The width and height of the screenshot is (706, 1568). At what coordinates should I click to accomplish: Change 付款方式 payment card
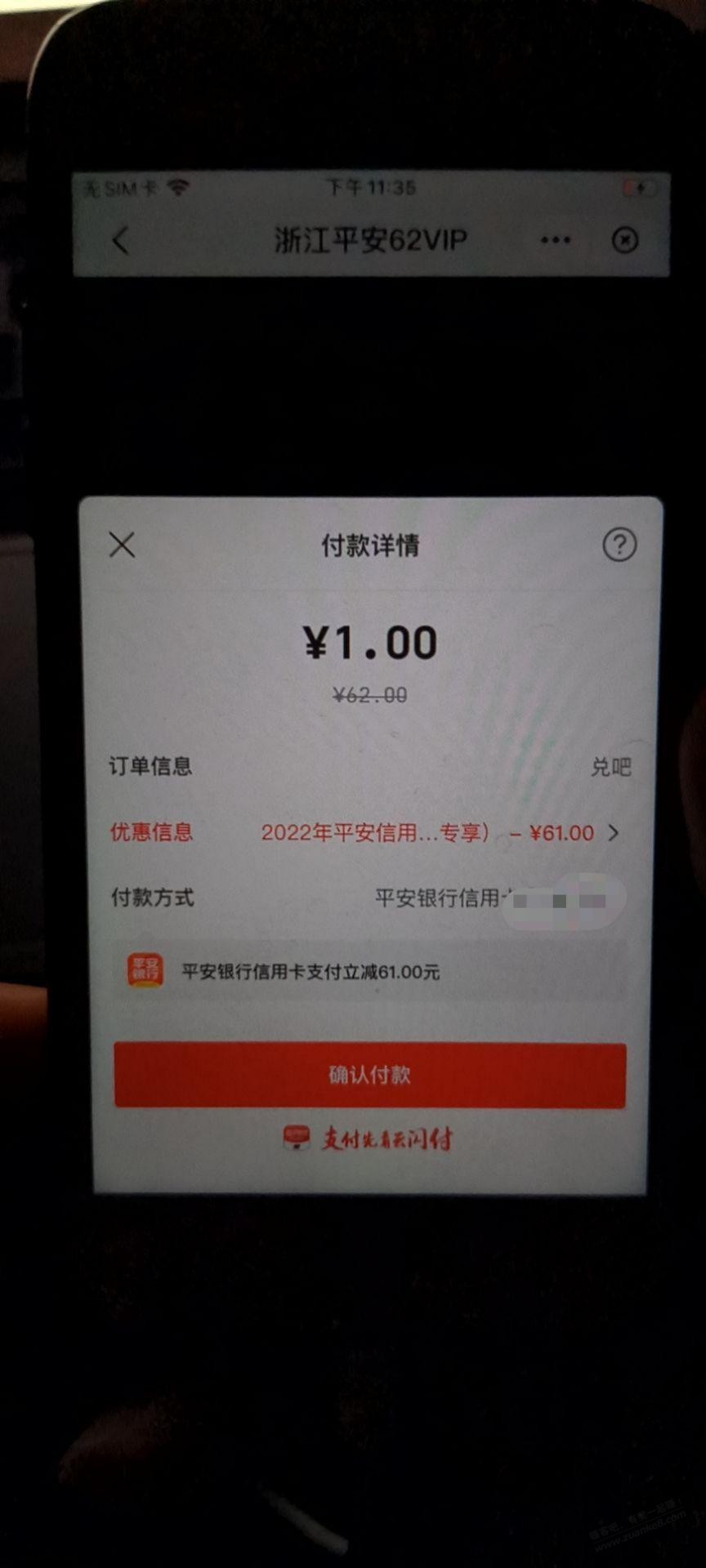(x=490, y=898)
